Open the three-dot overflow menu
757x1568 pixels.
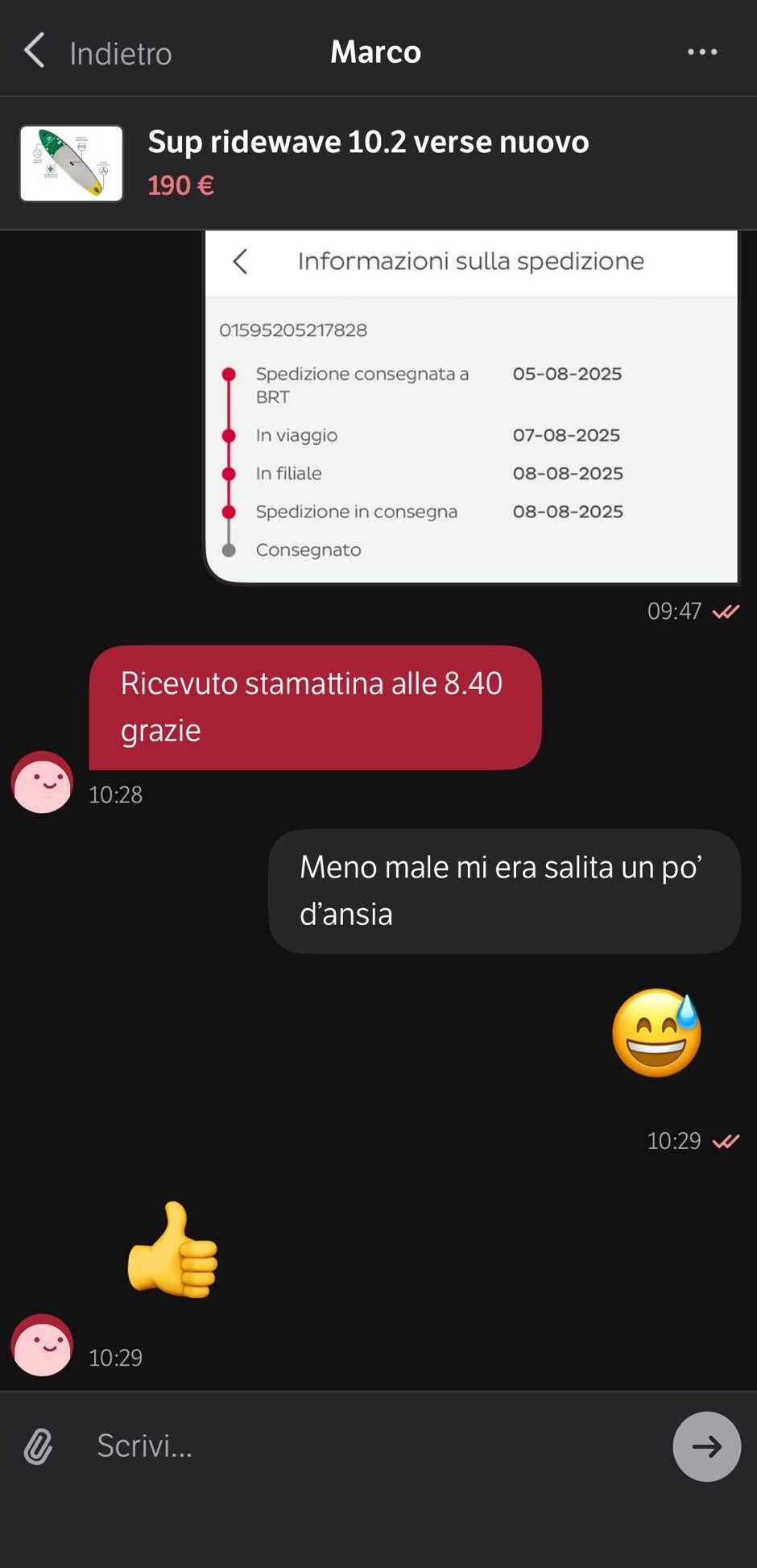pos(702,52)
